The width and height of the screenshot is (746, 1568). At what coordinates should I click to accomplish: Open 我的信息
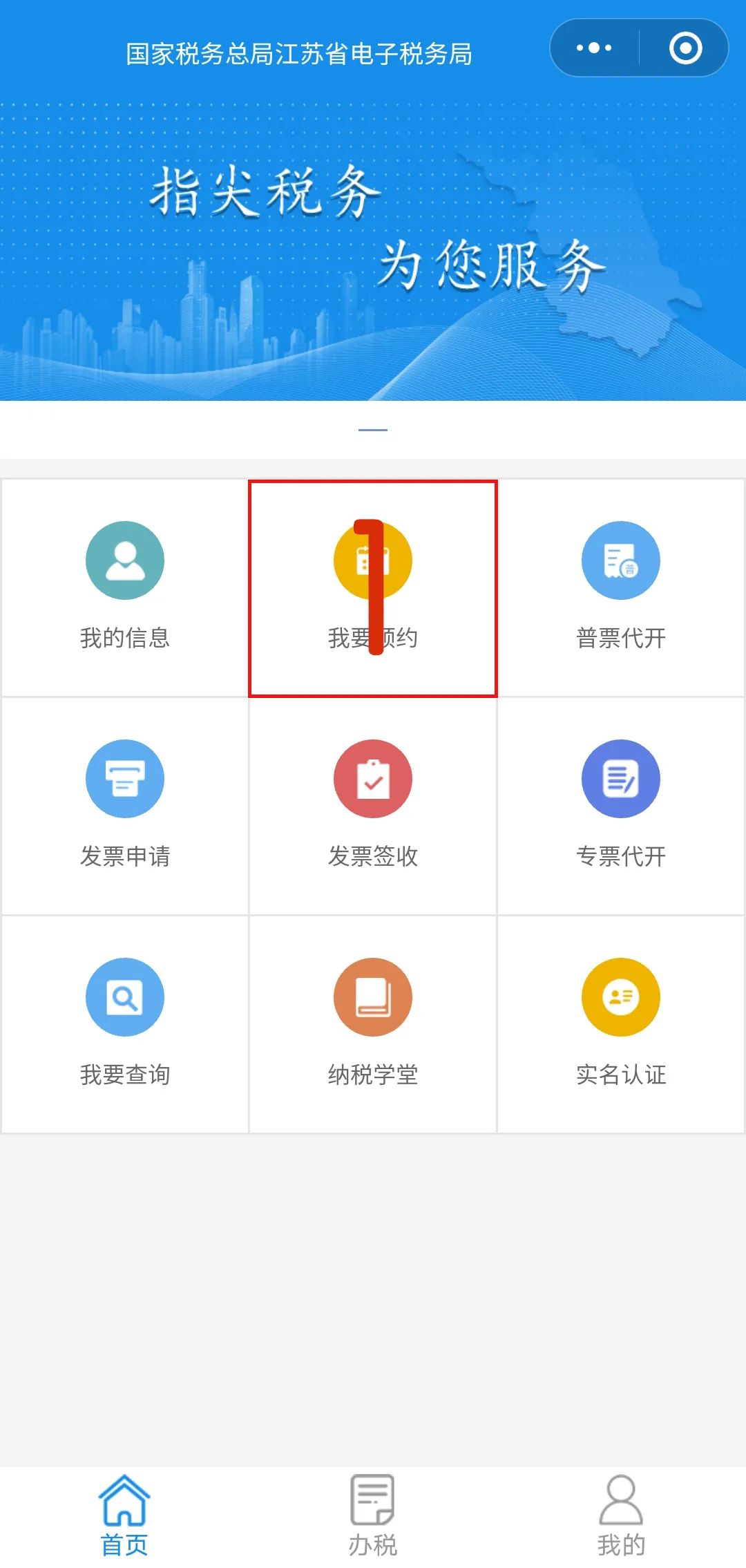tap(125, 587)
